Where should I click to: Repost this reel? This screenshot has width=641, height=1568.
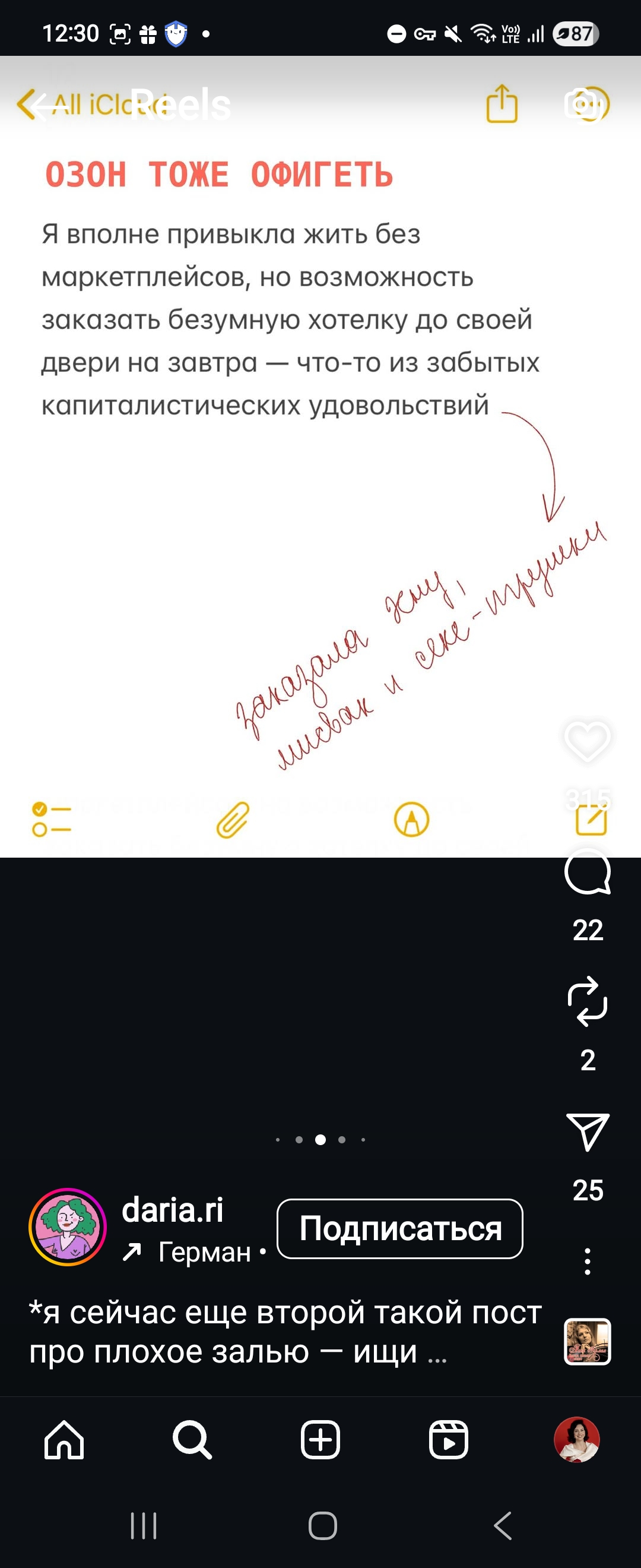point(587,1001)
